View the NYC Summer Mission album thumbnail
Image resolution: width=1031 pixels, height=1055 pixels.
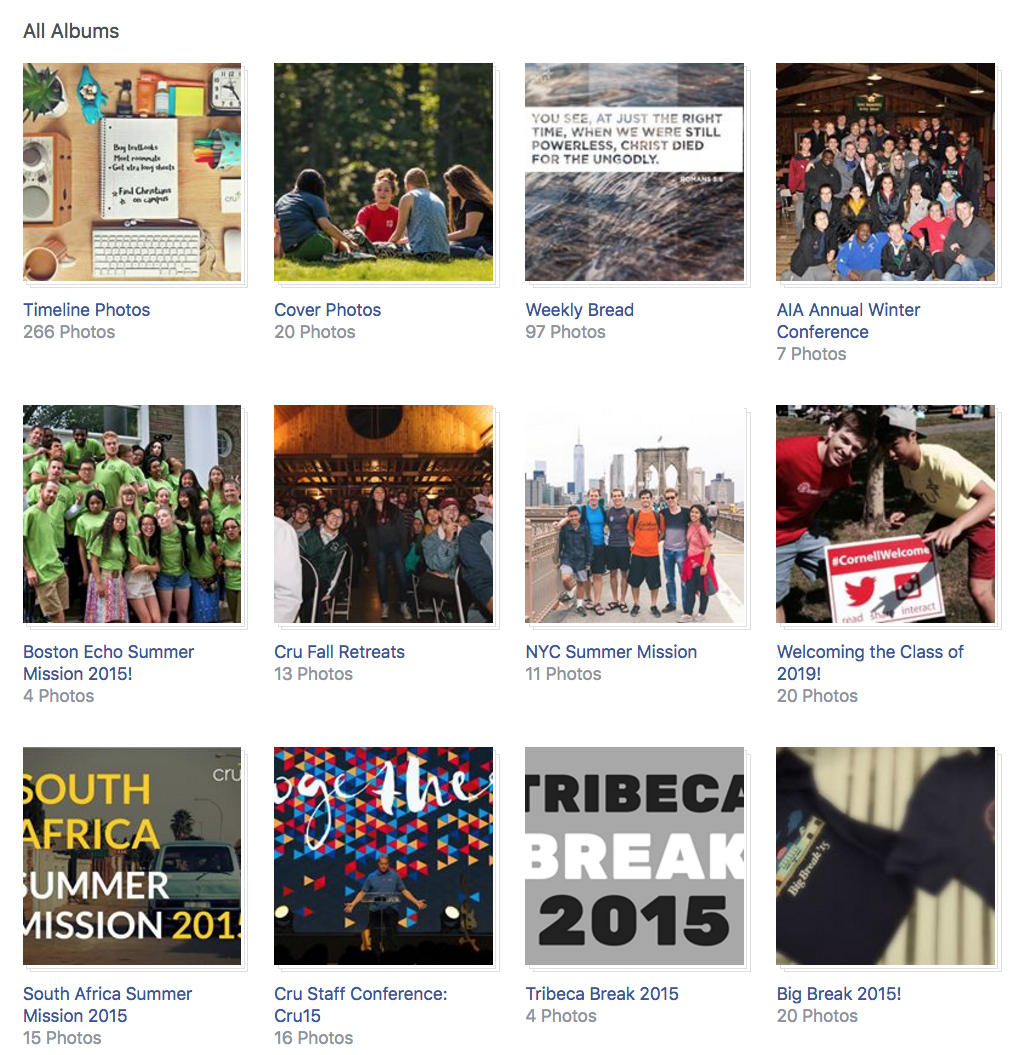(x=634, y=514)
